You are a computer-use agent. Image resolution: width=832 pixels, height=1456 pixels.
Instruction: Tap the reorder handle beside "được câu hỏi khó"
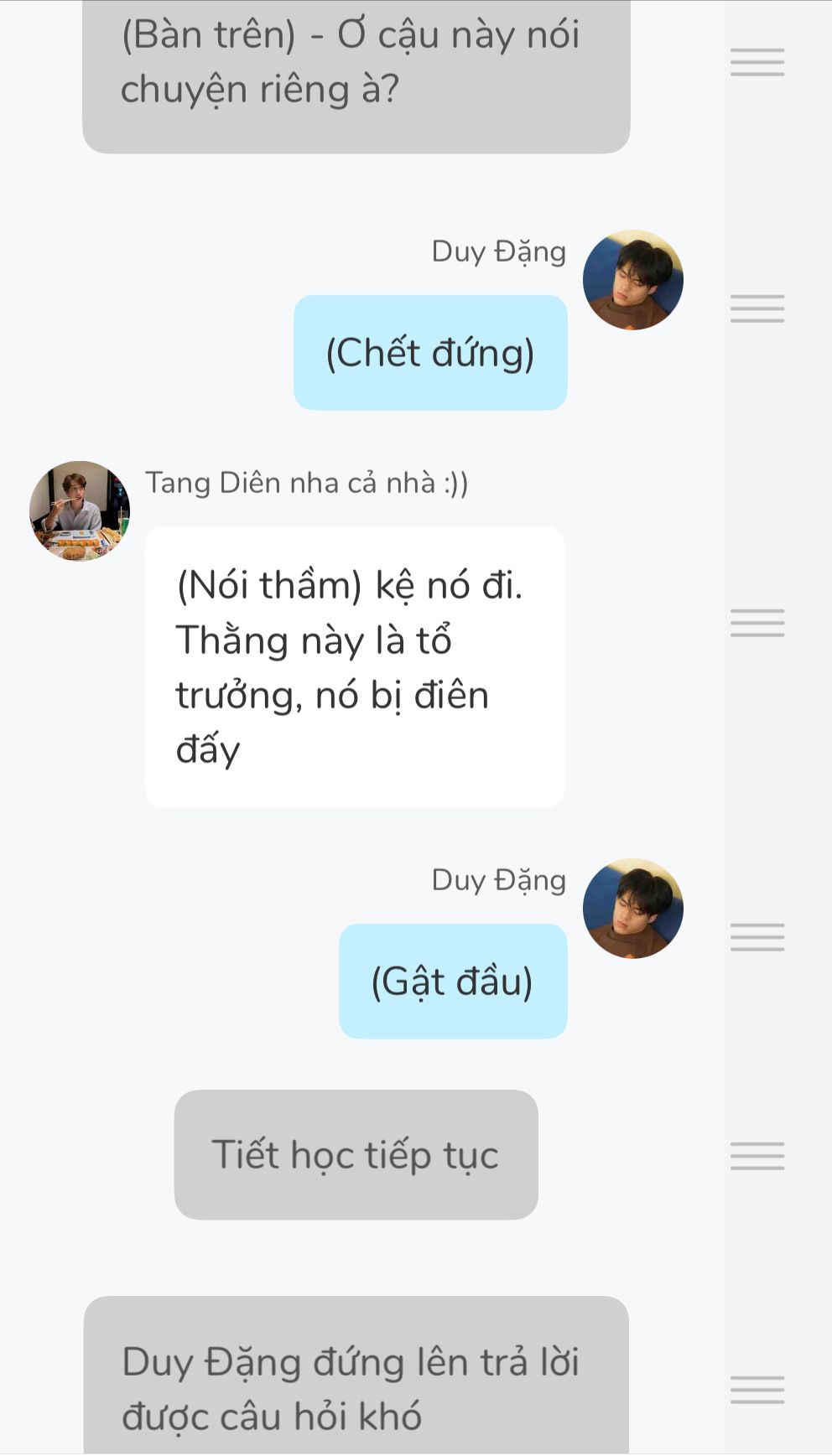point(757,1390)
